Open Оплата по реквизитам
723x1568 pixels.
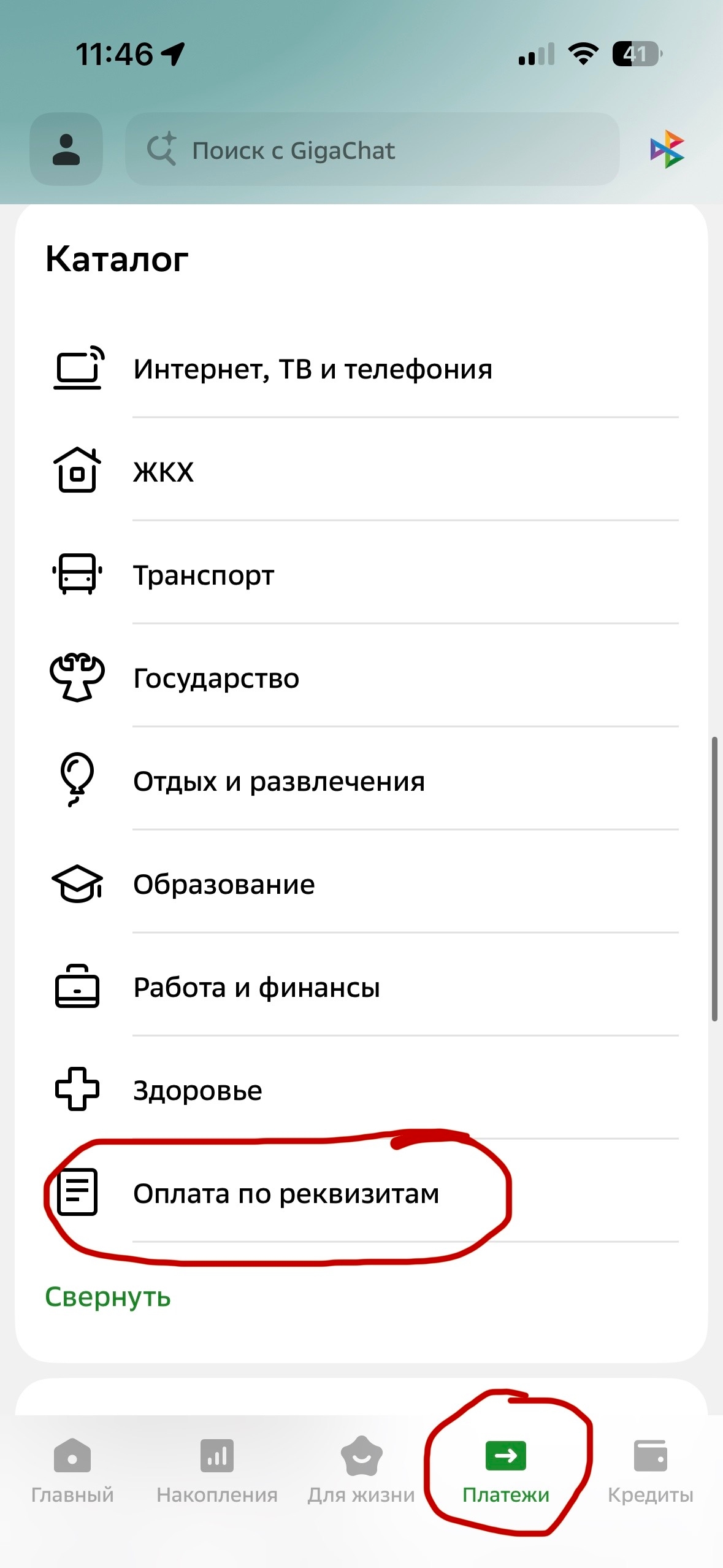pyautogui.click(x=286, y=1194)
